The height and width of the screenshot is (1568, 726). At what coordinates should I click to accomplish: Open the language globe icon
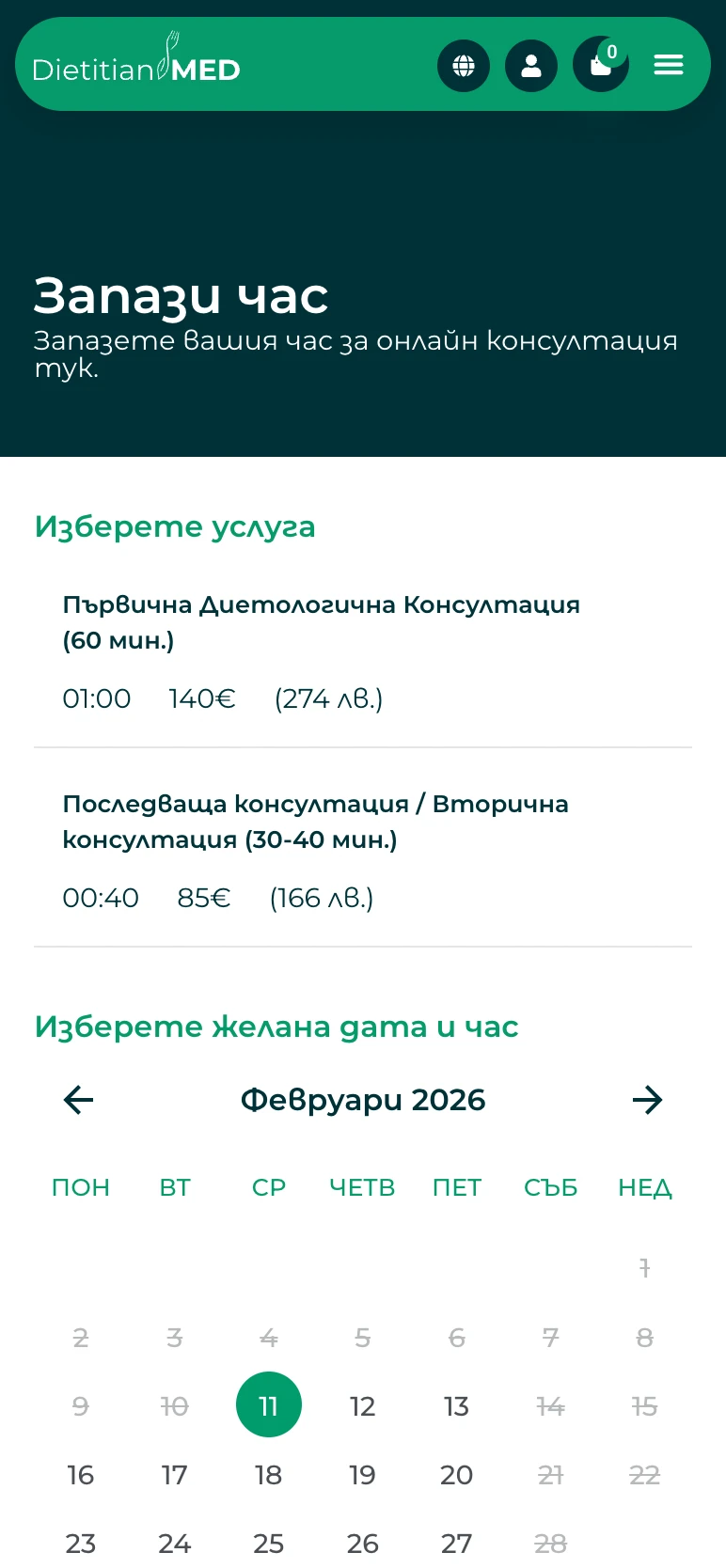pos(464,66)
